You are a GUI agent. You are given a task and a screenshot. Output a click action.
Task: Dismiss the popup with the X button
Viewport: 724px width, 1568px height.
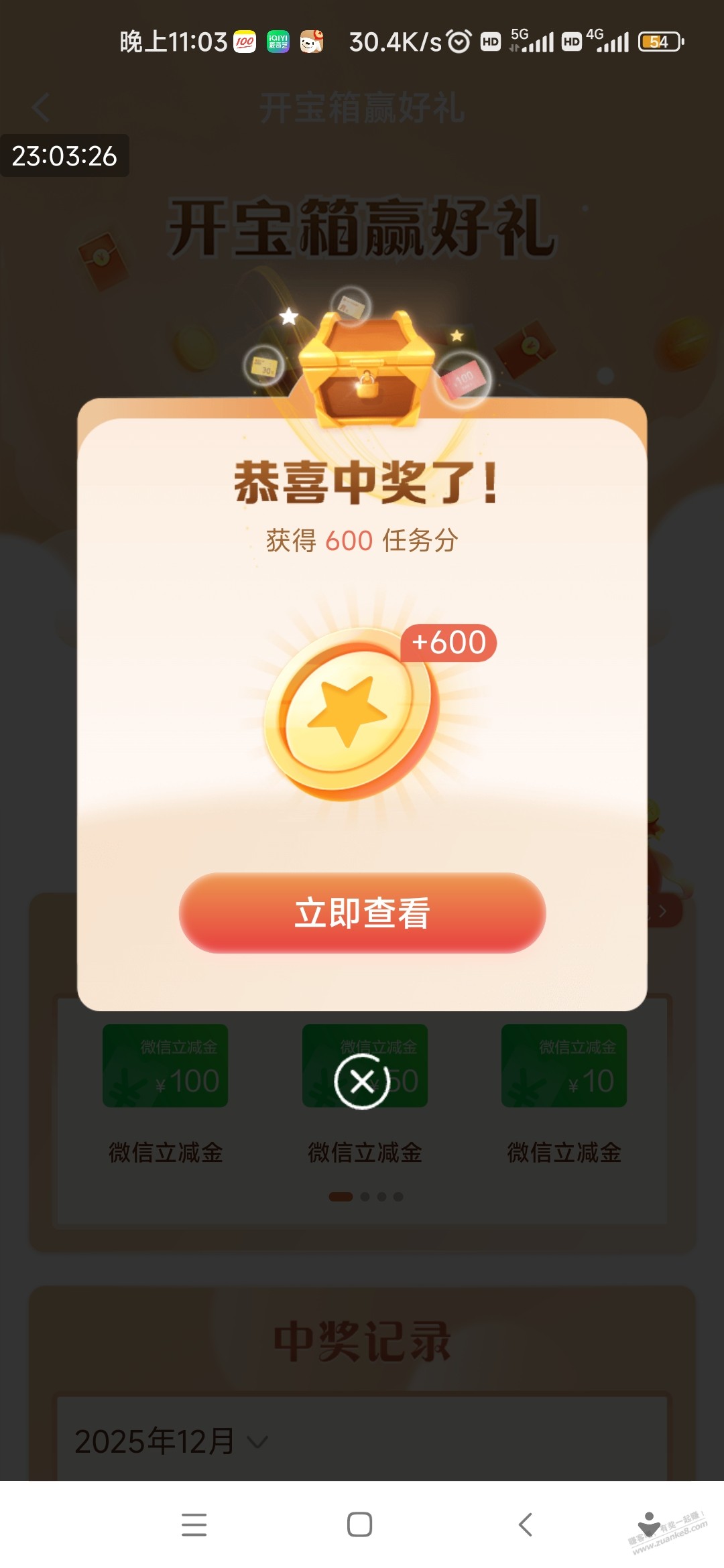[362, 1082]
